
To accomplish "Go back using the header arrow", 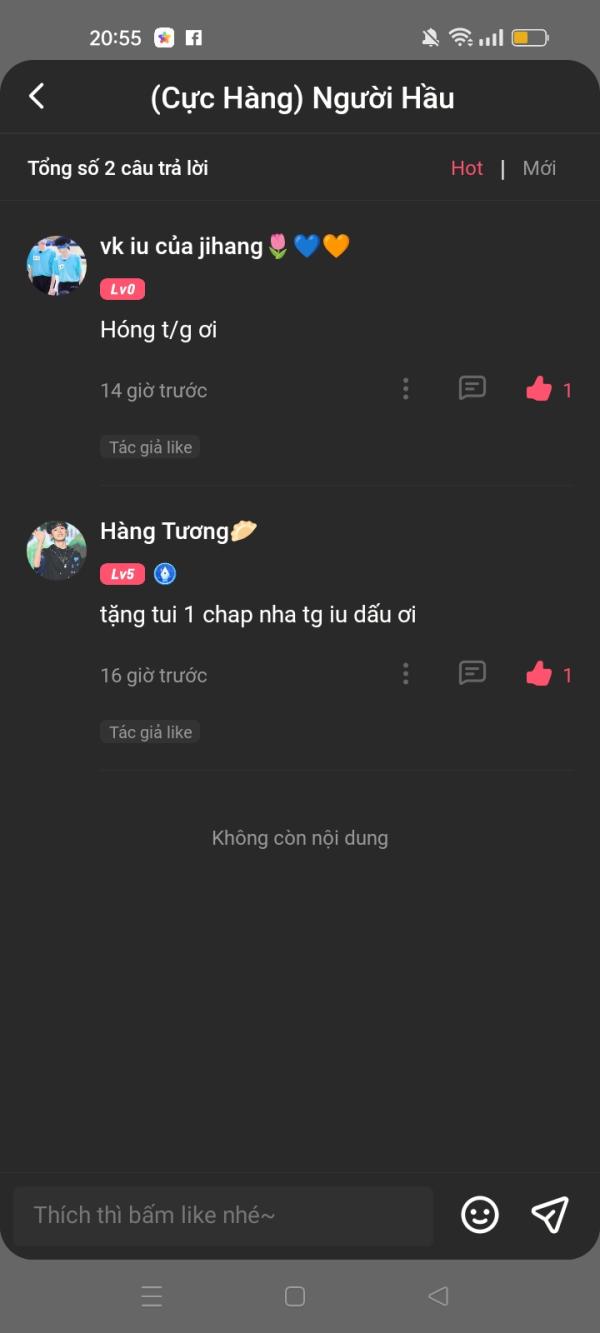I will click(37, 96).
